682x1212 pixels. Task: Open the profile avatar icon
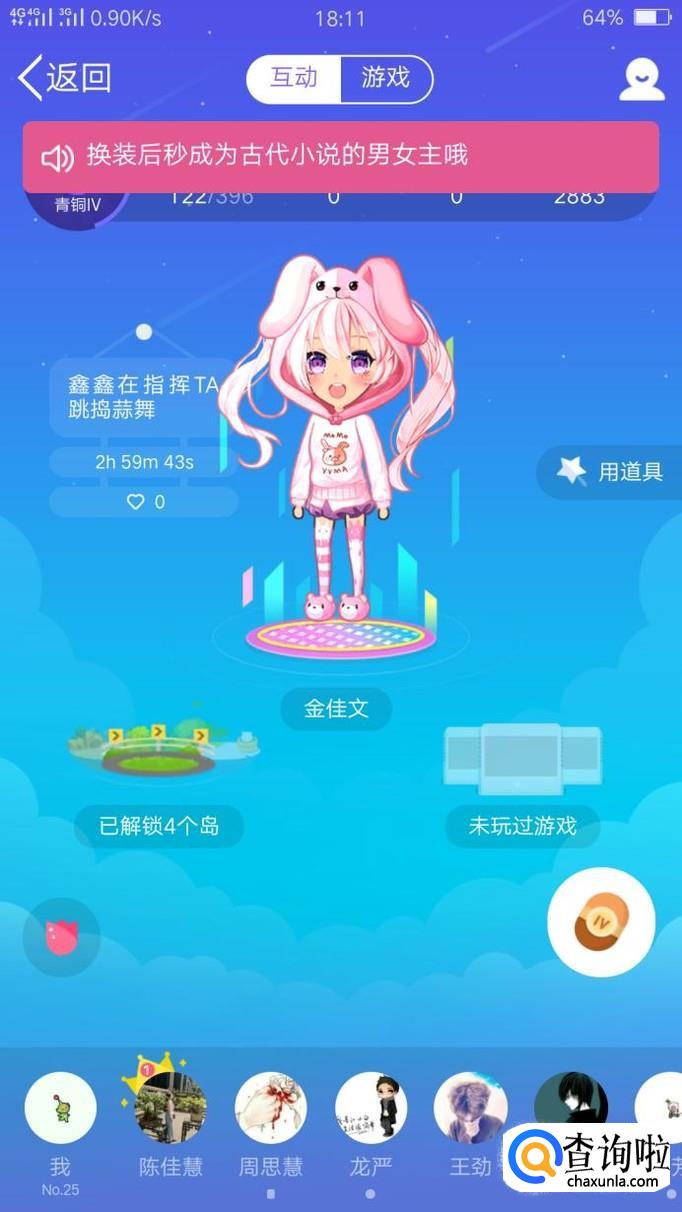point(641,79)
